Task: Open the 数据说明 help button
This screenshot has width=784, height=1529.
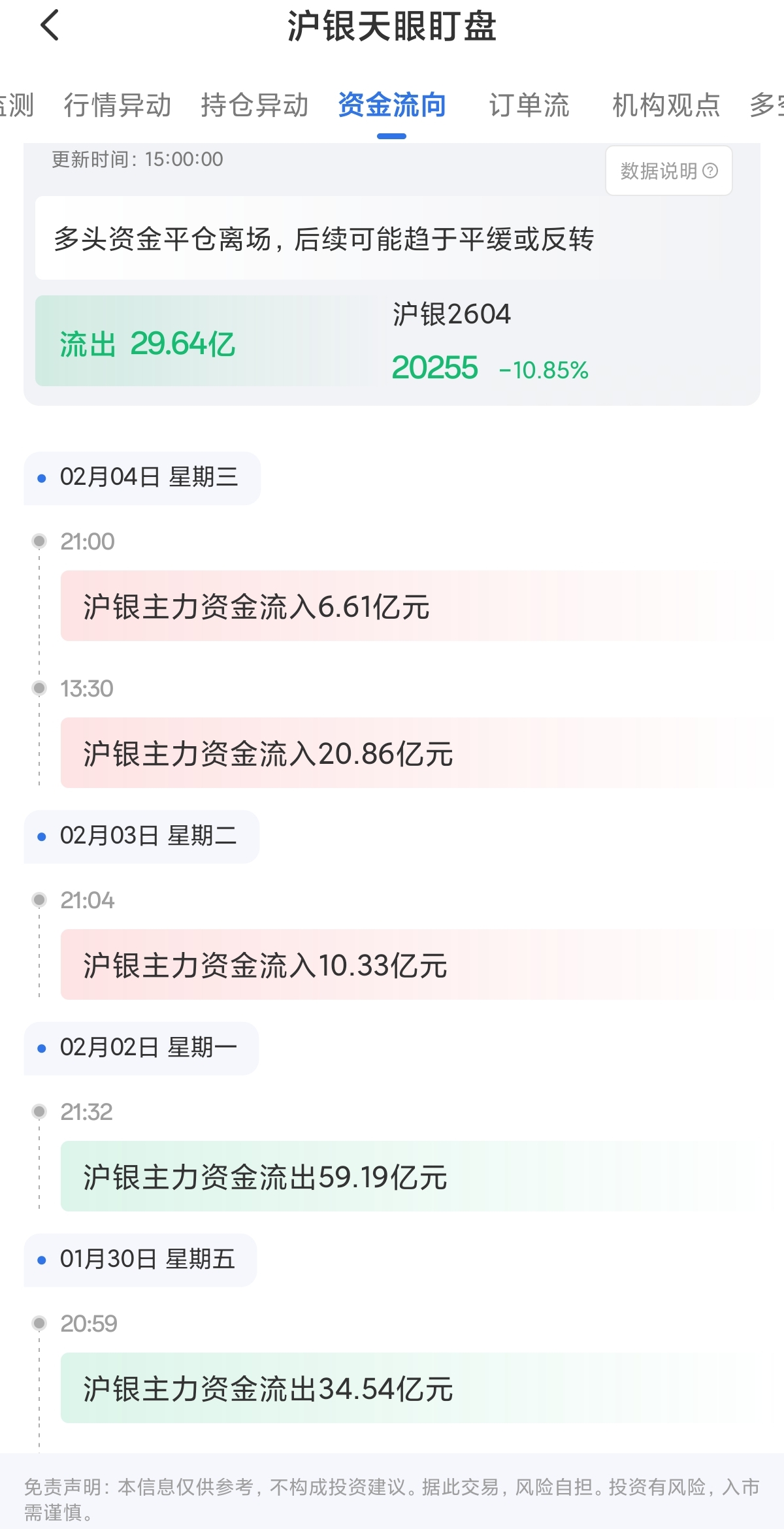Action: (x=668, y=171)
